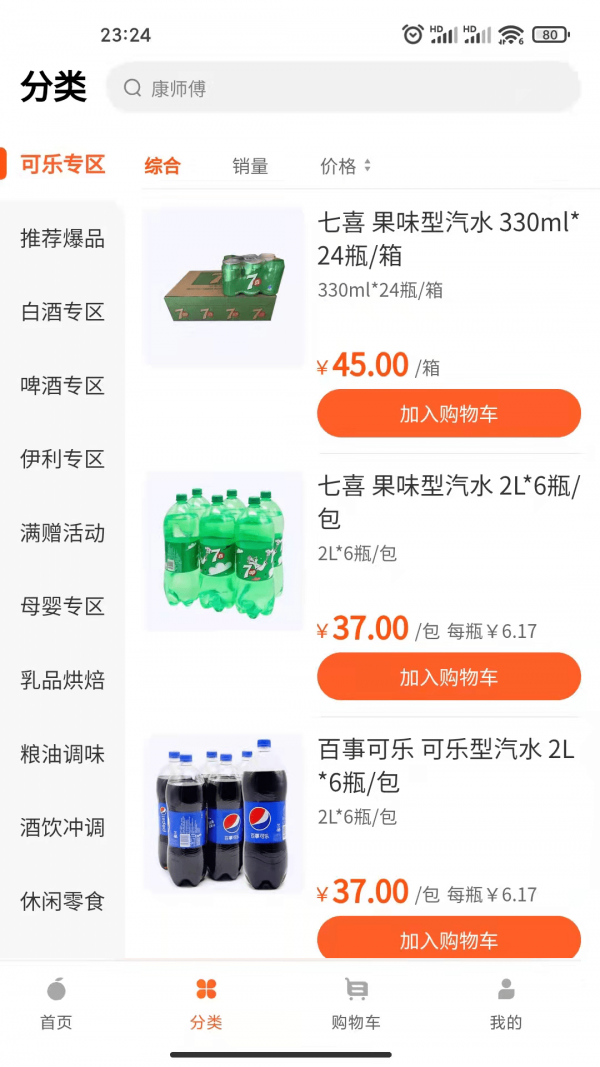The image size is (600, 1067).
Task: Open the 白酒专区 category
Action: click(62, 312)
